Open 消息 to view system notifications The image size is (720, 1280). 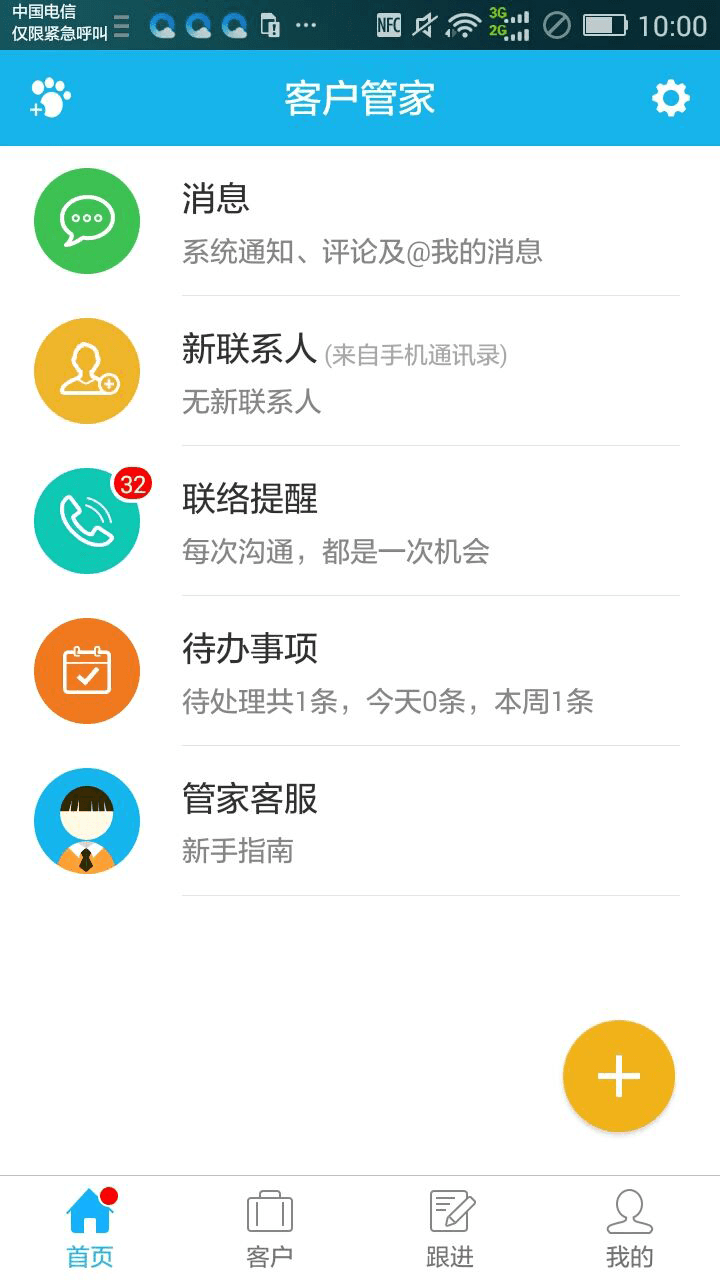pos(360,220)
